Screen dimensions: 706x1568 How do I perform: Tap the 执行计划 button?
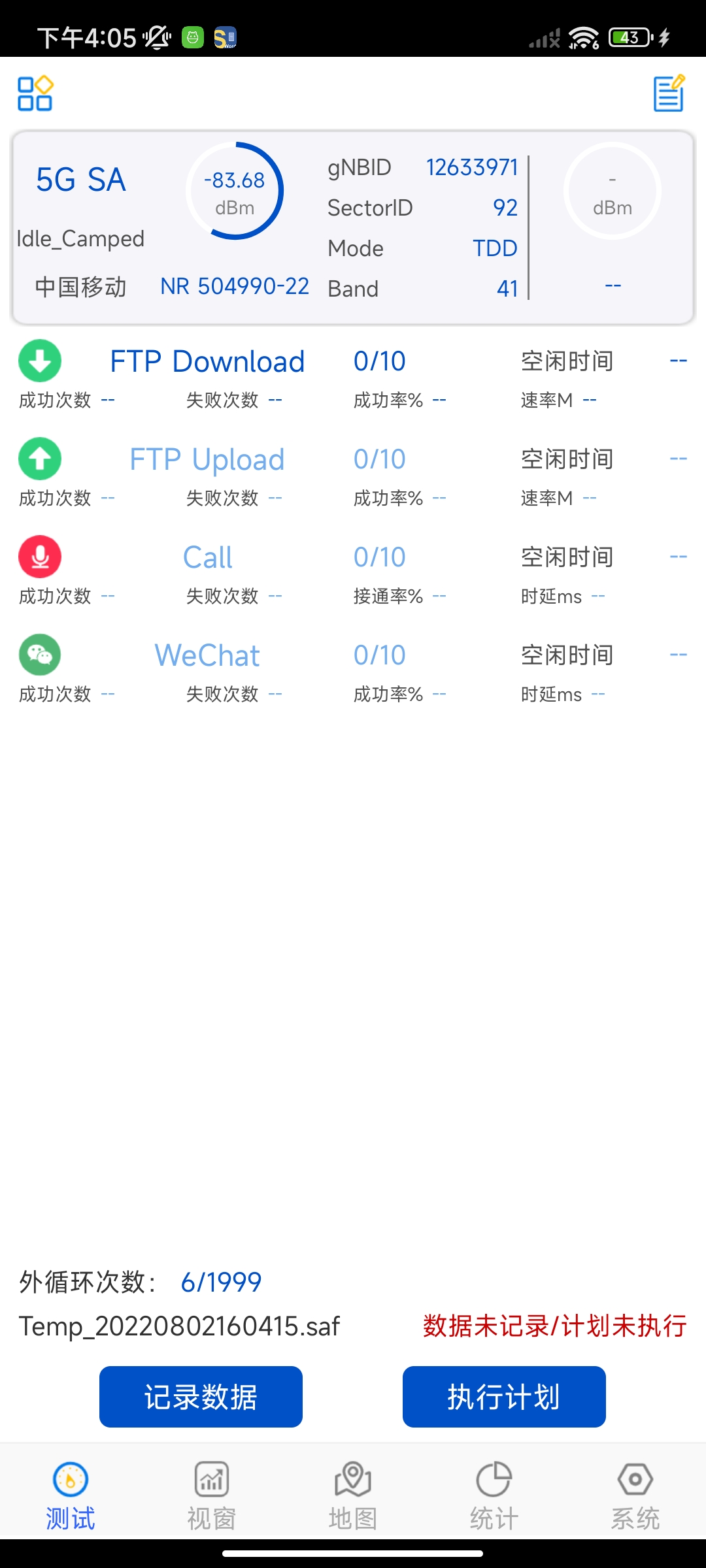coord(504,1397)
